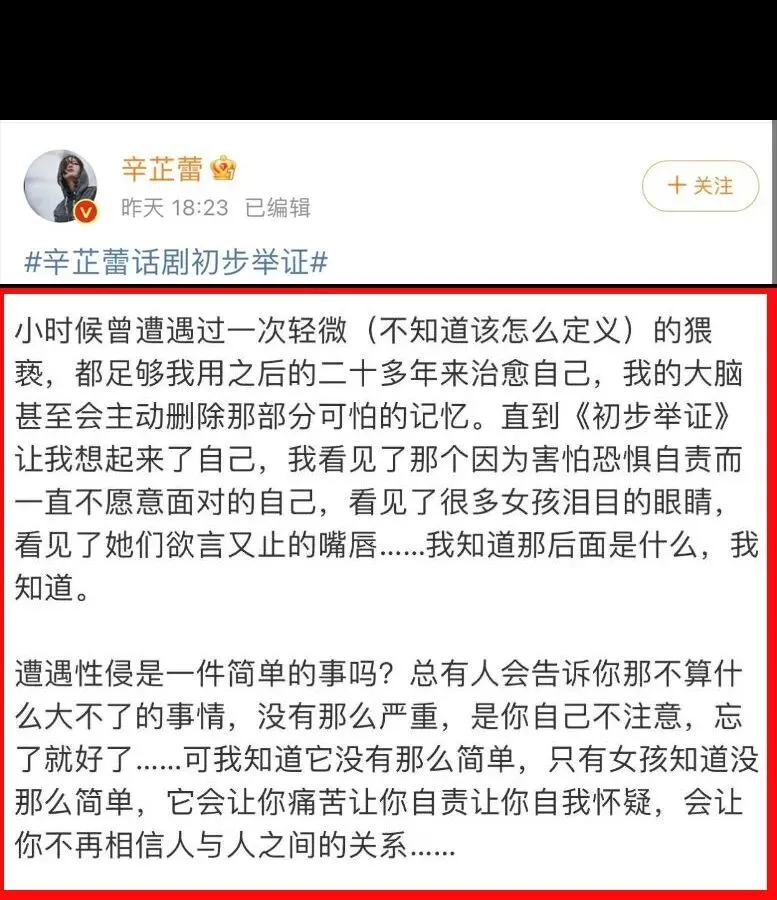The image size is (777, 900).
Task: Open the #辛芷蕾话剧初步举证# hashtag
Action: 176,263
